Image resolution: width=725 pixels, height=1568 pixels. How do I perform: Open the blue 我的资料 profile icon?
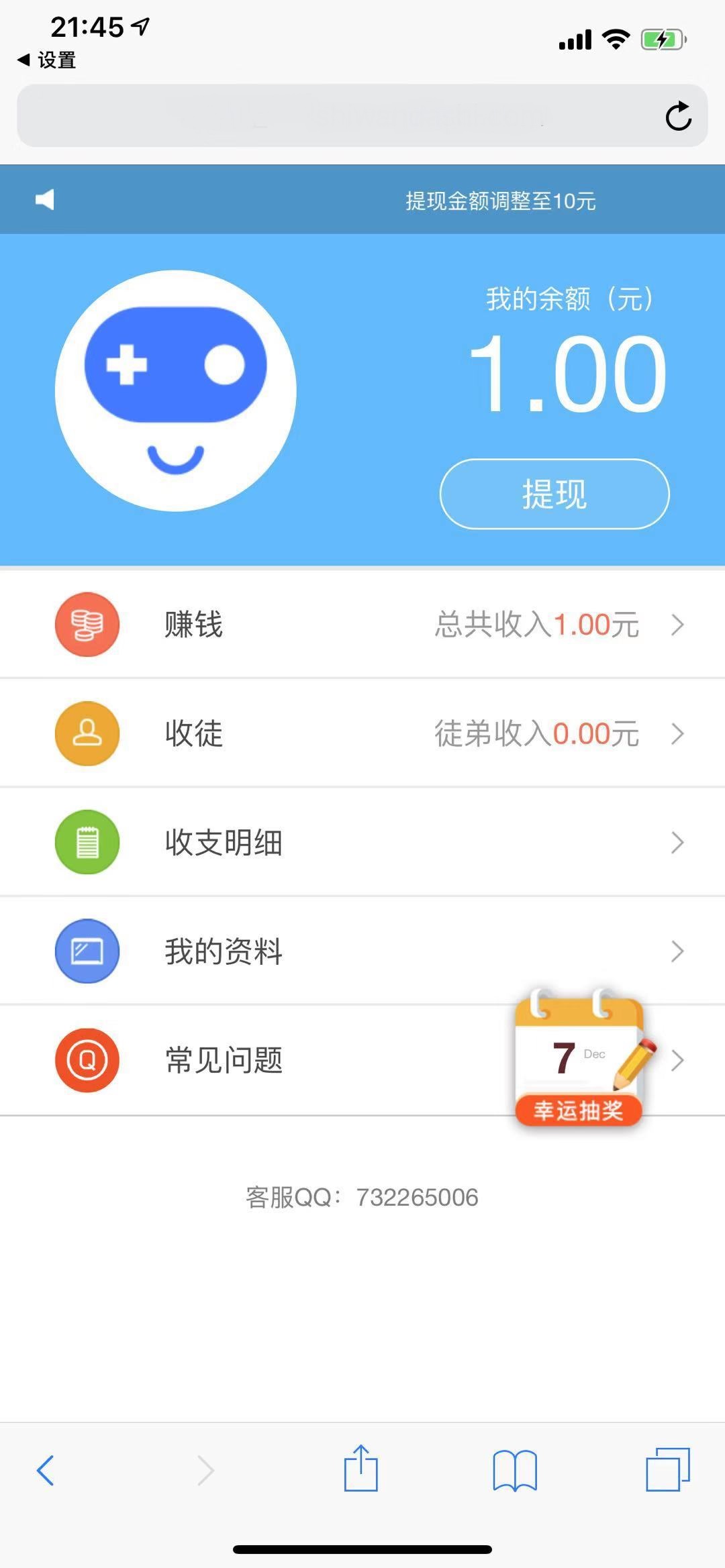click(87, 951)
